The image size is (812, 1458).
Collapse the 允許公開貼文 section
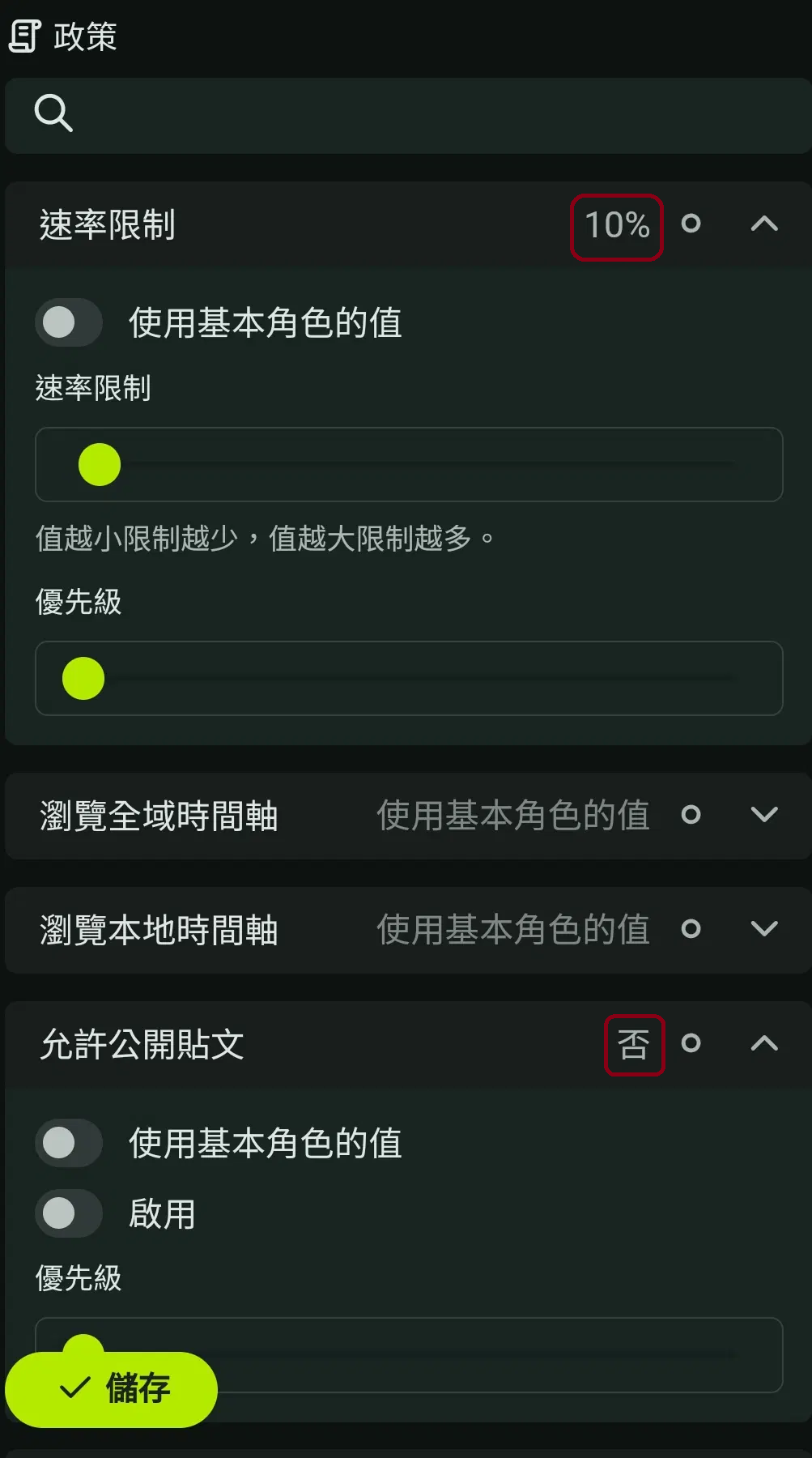coord(764,1043)
